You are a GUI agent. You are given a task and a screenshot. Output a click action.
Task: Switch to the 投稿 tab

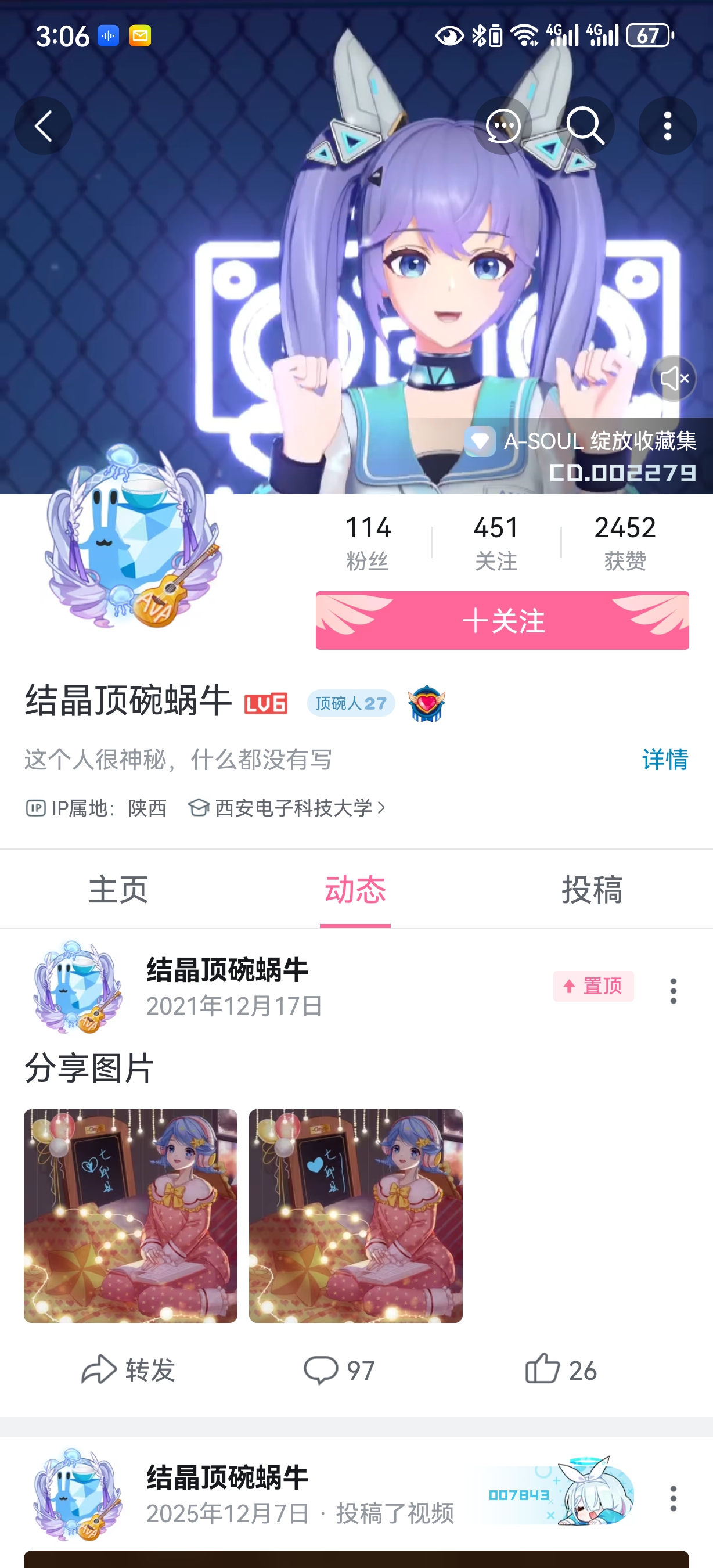point(592,889)
